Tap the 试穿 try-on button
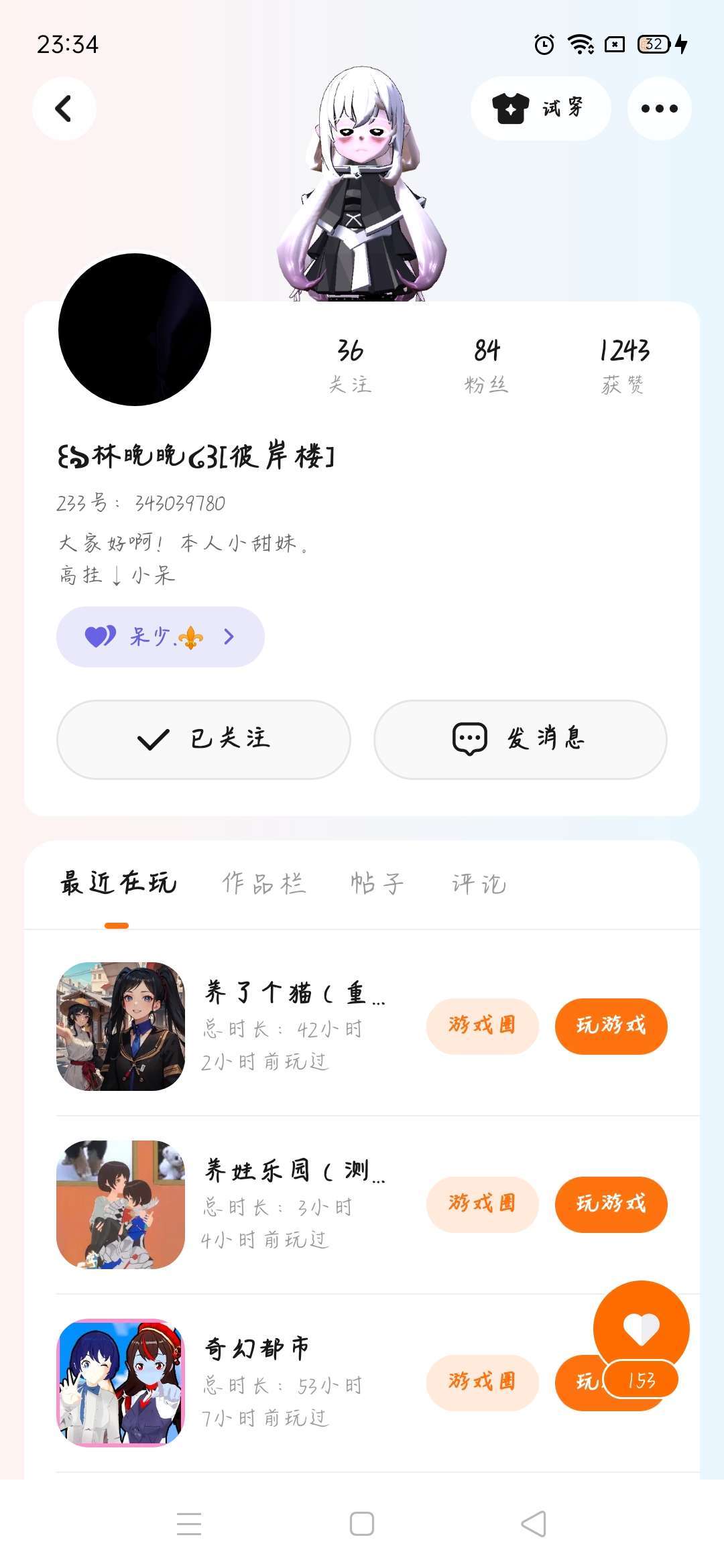The image size is (724, 1568). [540, 109]
